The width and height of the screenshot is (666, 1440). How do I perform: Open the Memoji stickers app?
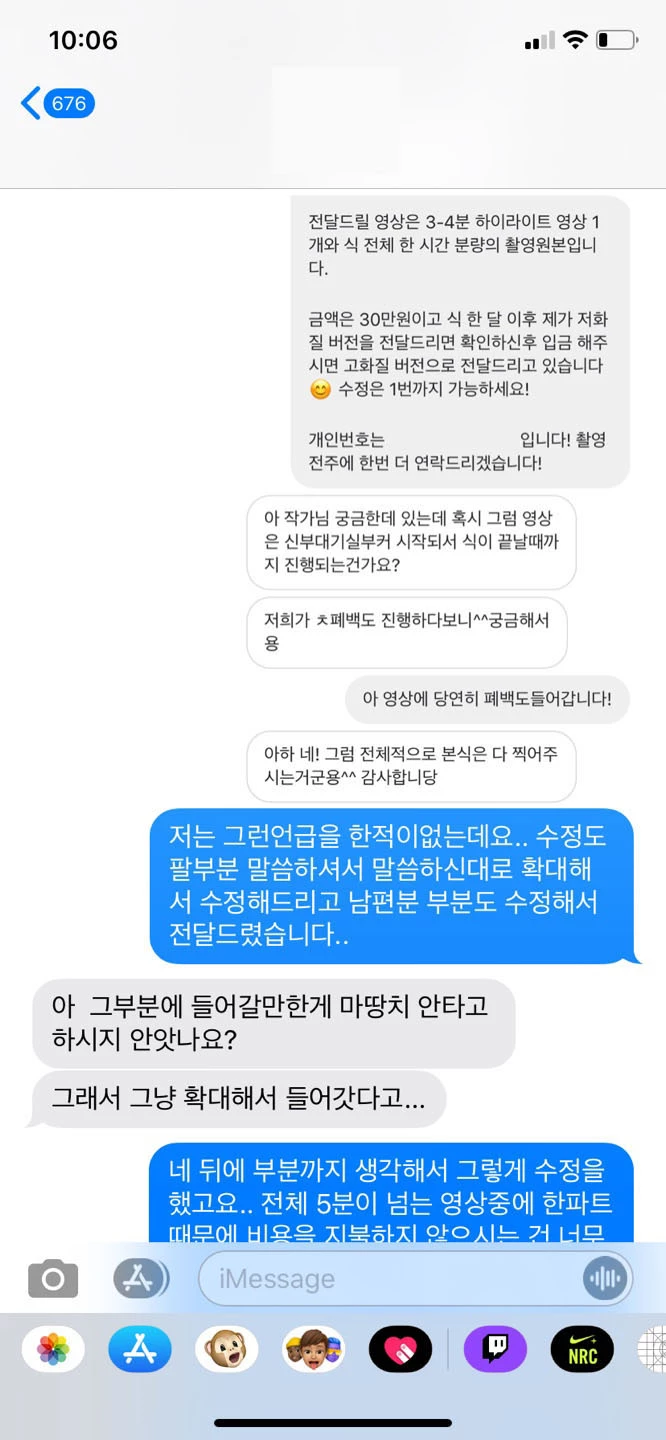pyautogui.click(x=313, y=1350)
